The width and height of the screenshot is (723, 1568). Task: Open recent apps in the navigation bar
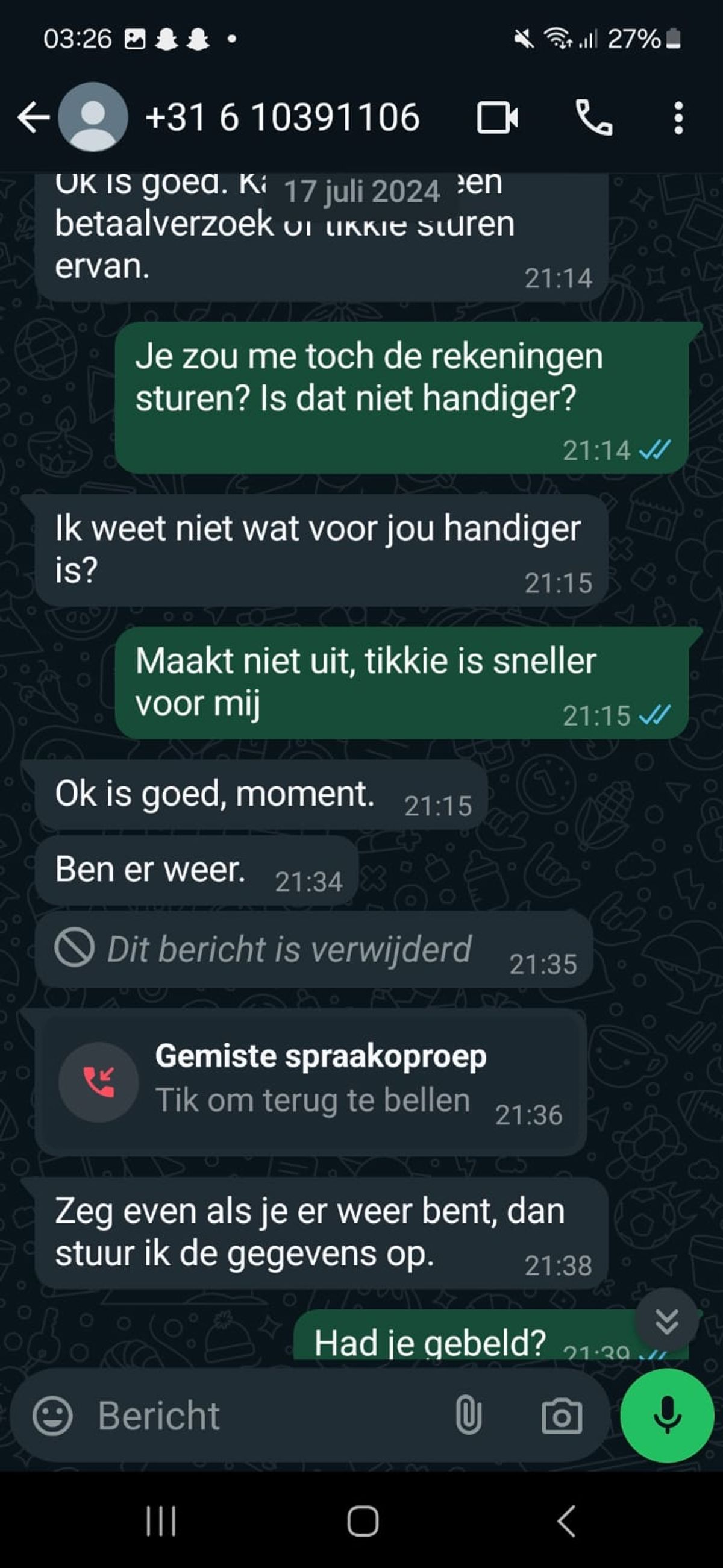(x=161, y=1521)
